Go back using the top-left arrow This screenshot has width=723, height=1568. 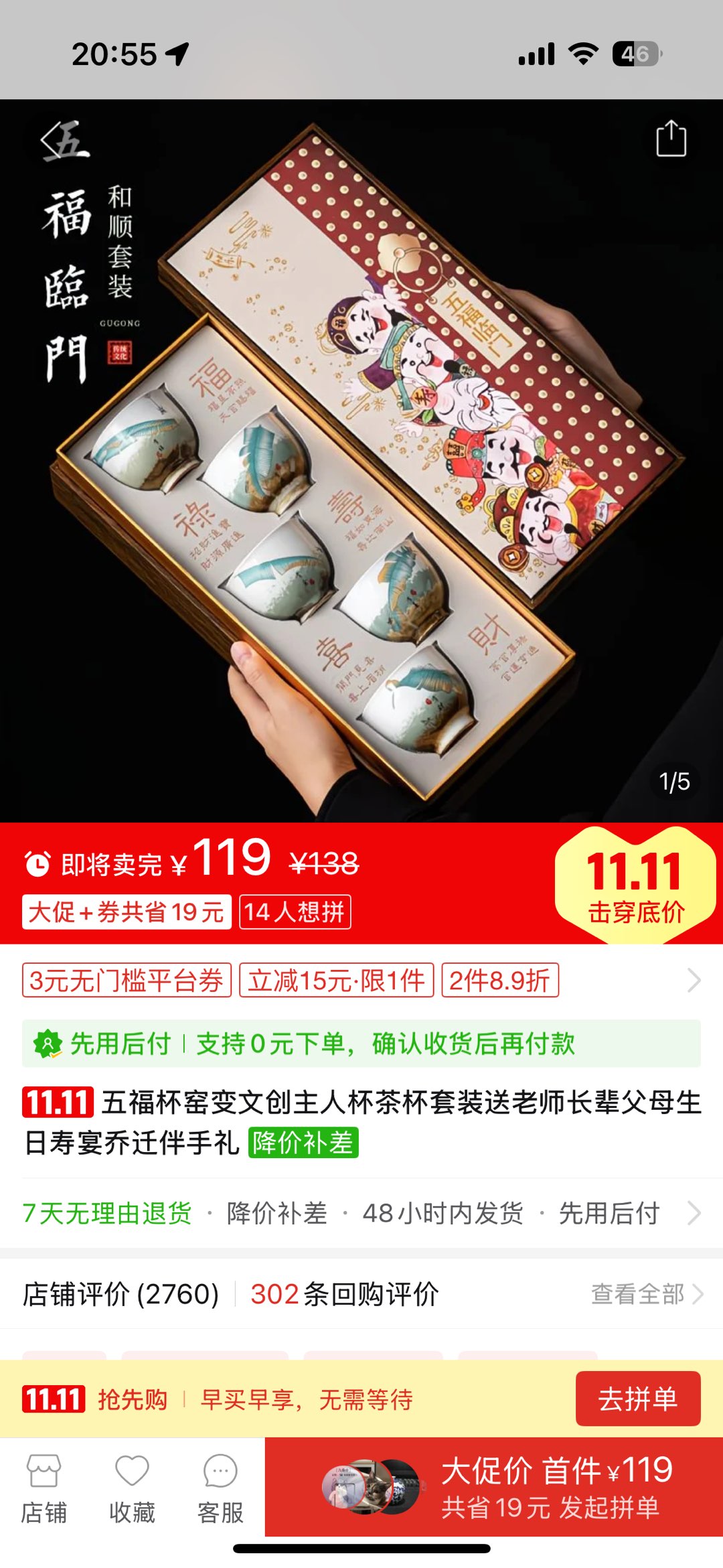point(52,141)
